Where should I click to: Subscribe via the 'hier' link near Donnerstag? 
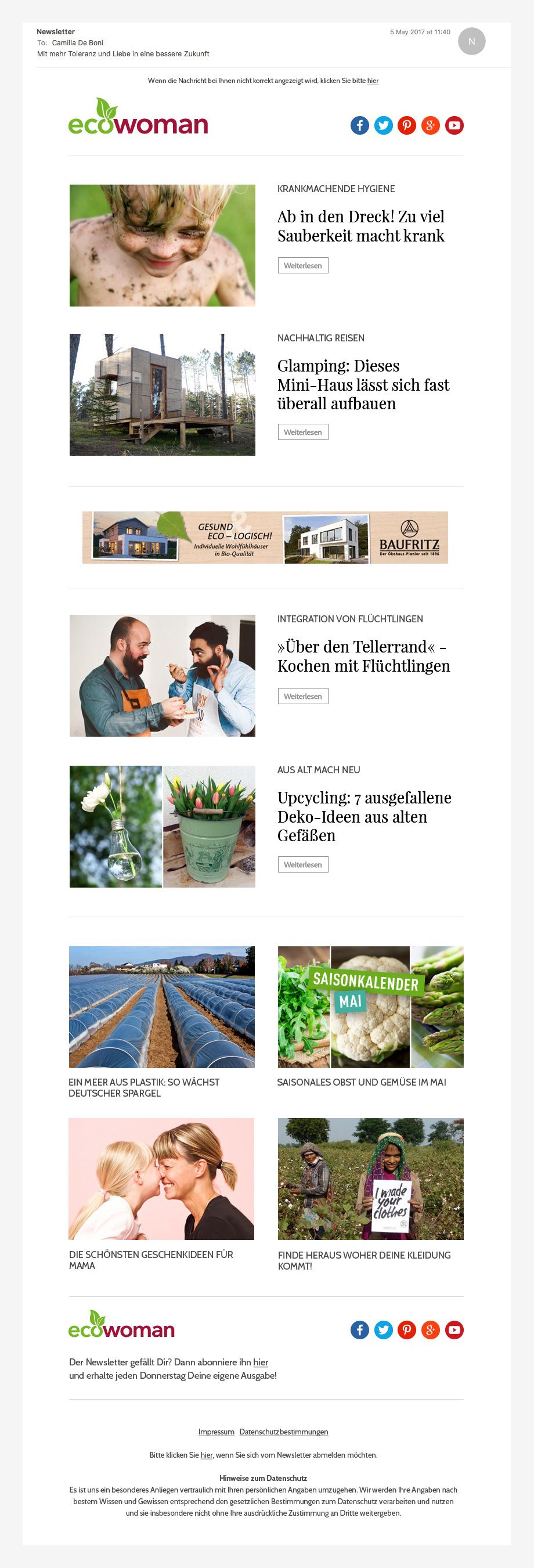[261, 1362]
